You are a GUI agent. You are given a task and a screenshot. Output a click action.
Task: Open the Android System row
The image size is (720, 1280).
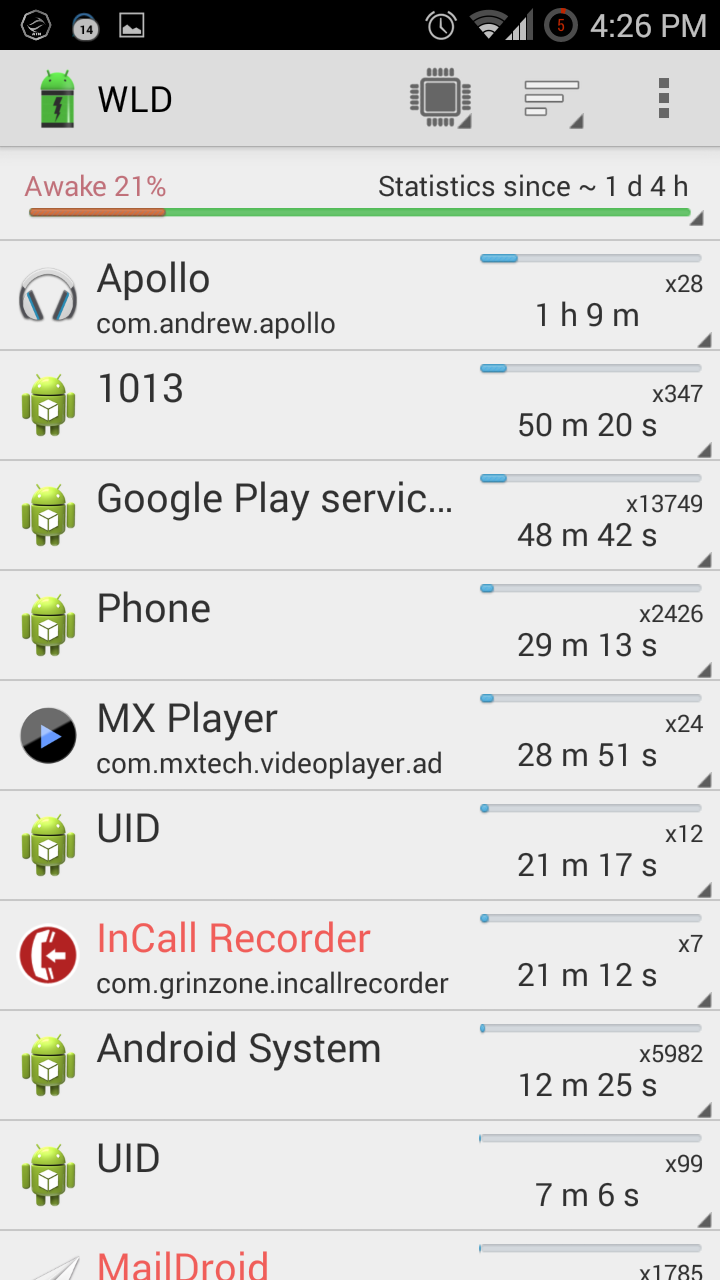point(360,1066)
